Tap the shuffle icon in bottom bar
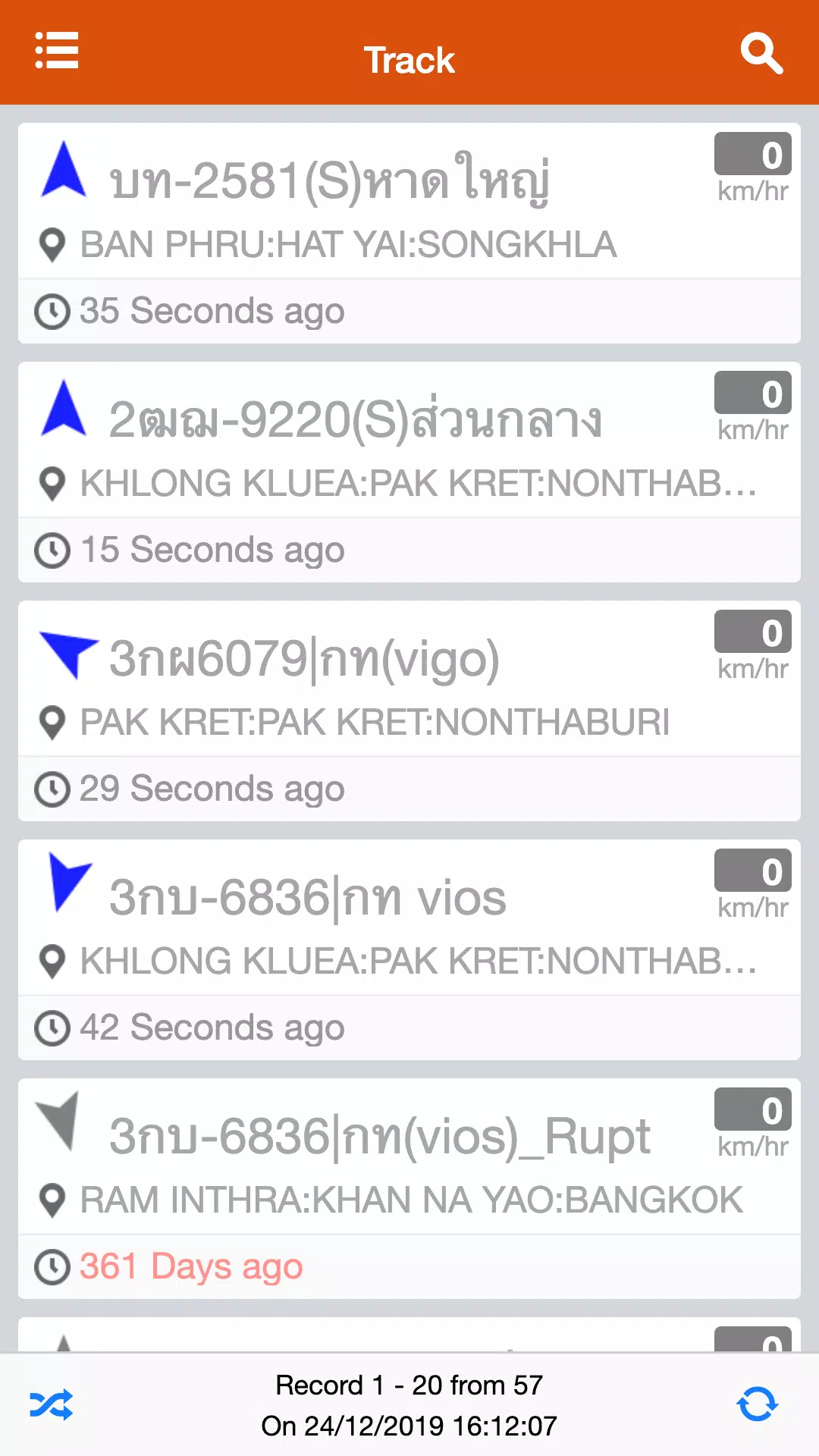 [x=52, y=1404]
